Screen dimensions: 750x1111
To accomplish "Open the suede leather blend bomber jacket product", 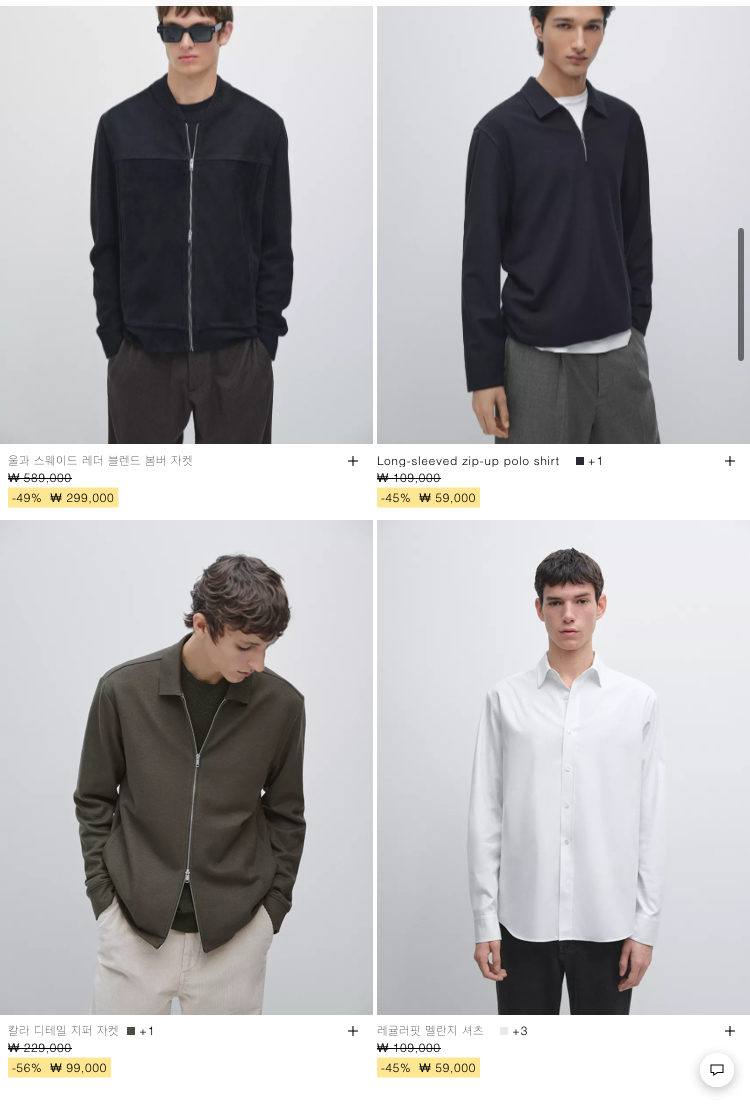I will [x=186, y=225].
